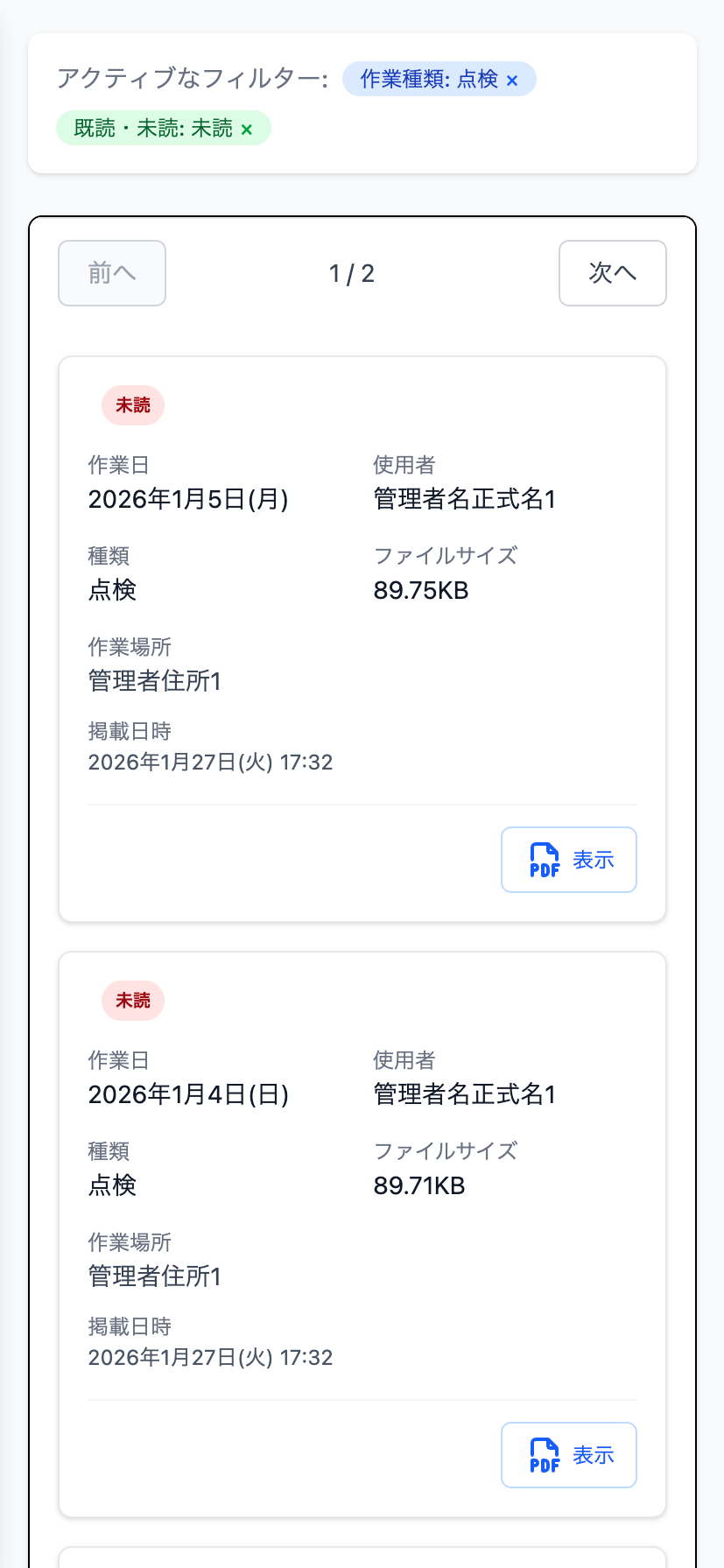This screenshot has width=724, height=1568.
Task: Click the 1 / 2 page indicator
Action: [x=352, y=273]
